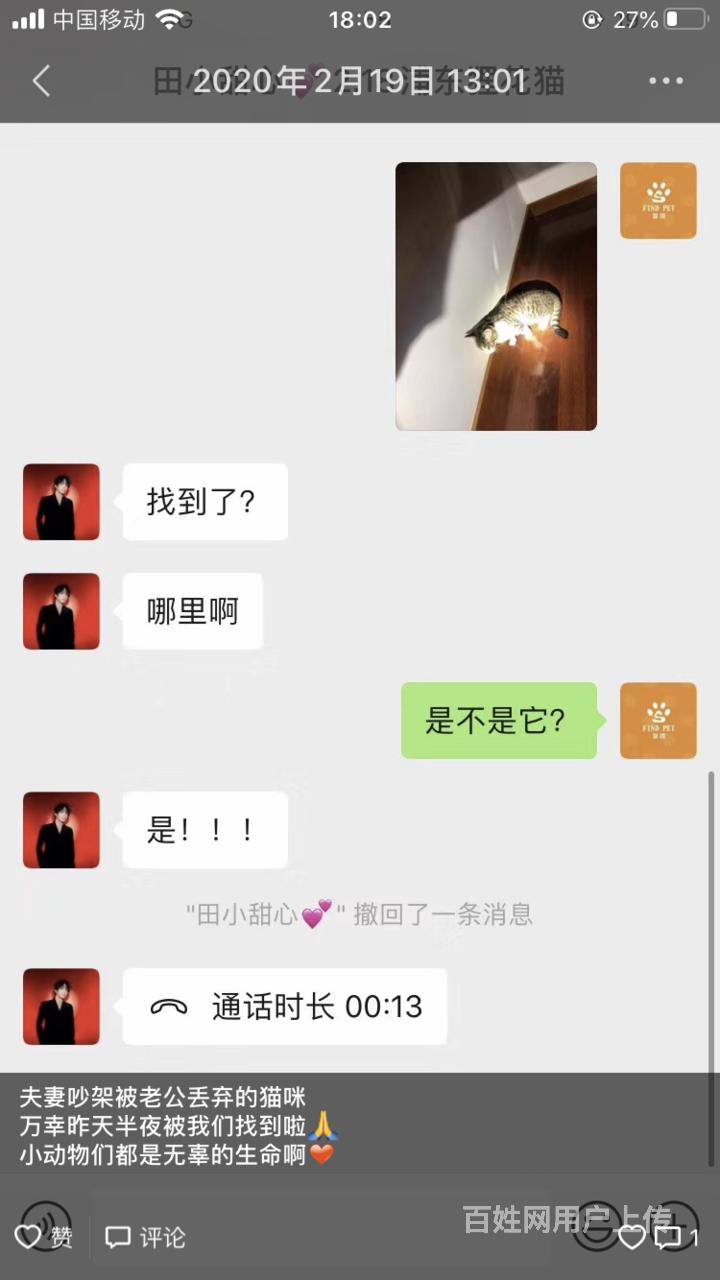The image size is (720, 1280).
Task: Go back from the photo viewer
Action: (x=41, y=81)
